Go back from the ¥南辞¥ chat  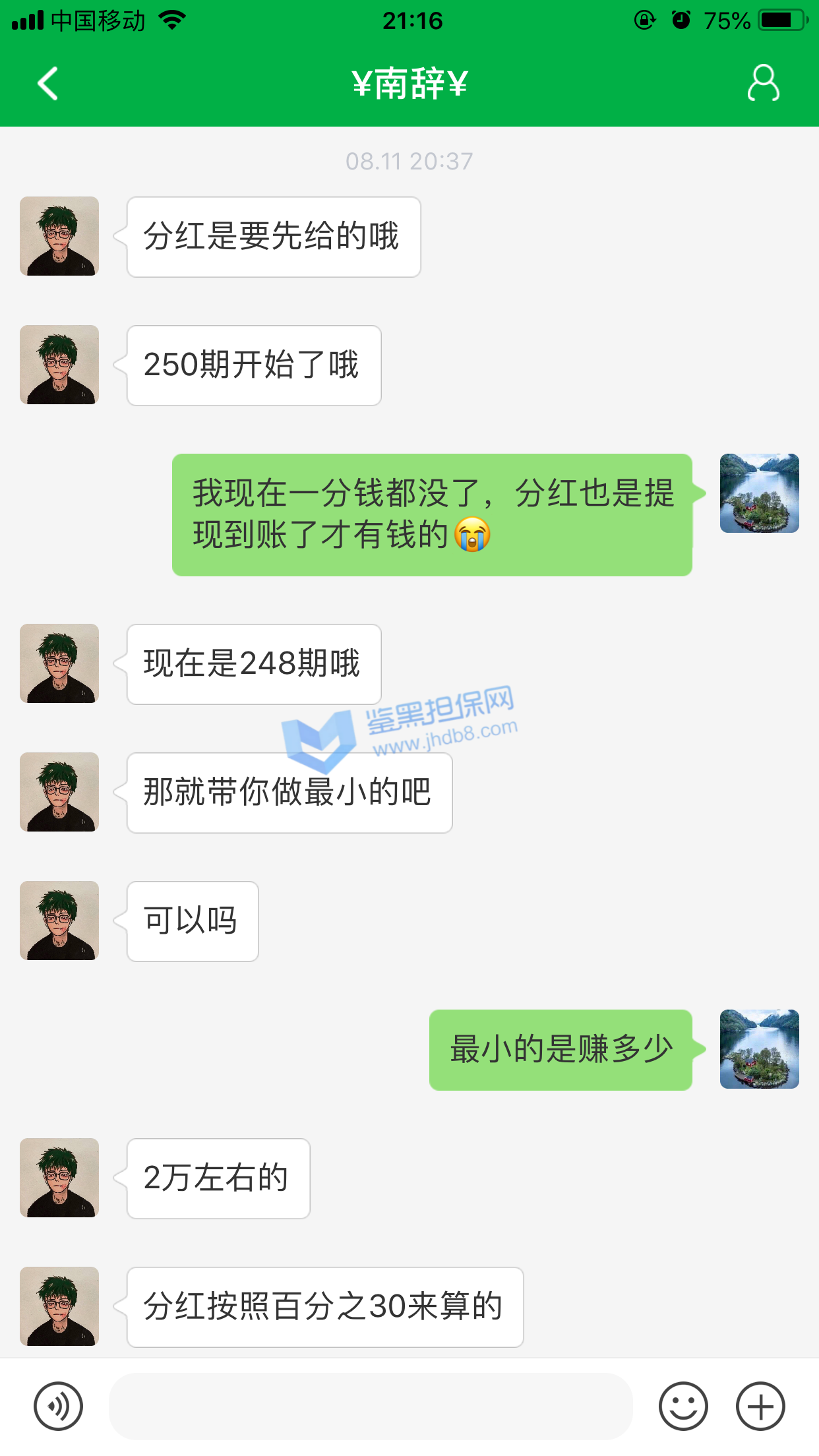[x=47, y=84]
